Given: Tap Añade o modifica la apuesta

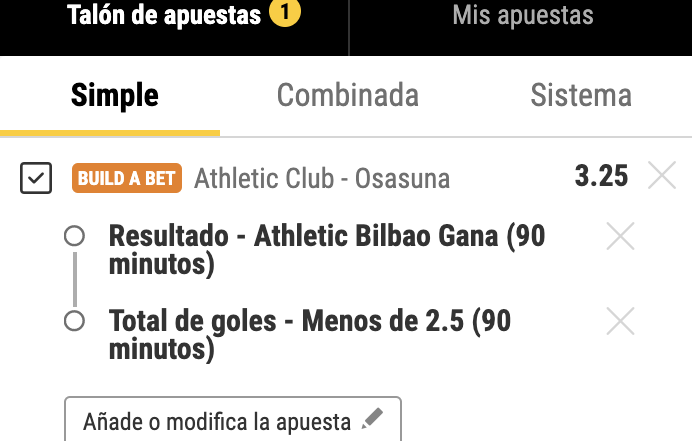Looking at the screenshot, I should pos(233,421).
